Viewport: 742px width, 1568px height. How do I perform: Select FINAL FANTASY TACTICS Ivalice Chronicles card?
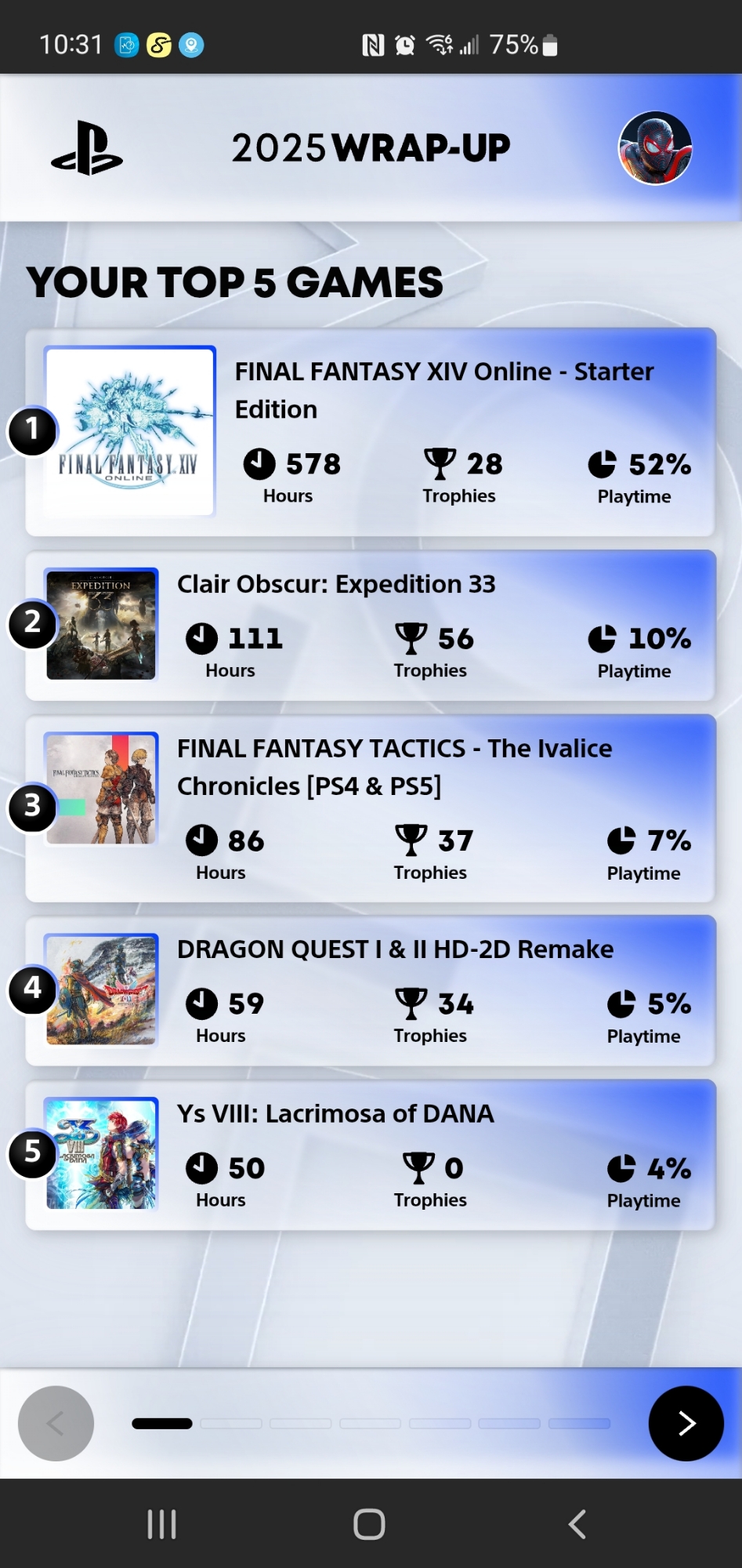coord(370,808)
